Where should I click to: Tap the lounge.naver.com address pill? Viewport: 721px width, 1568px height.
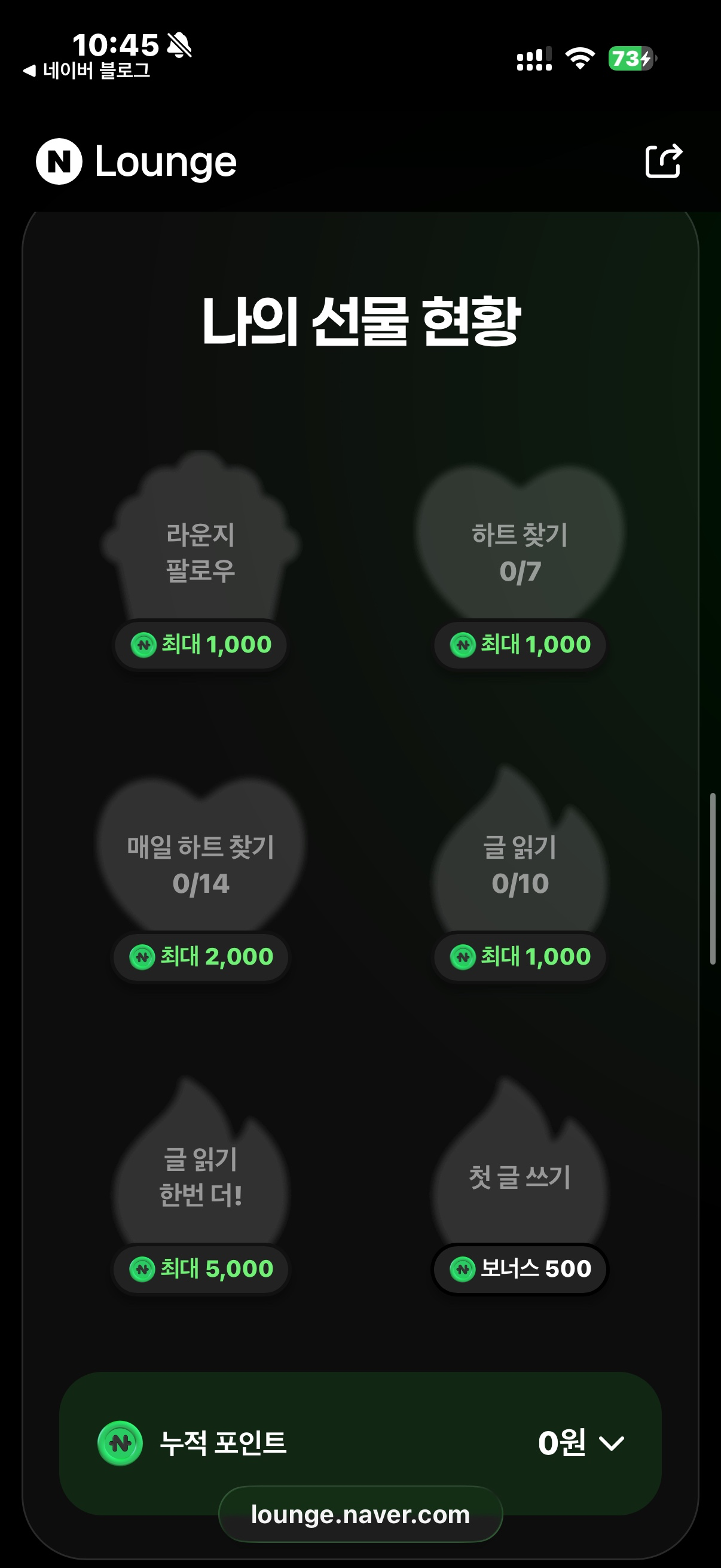tap(360, 1514)
